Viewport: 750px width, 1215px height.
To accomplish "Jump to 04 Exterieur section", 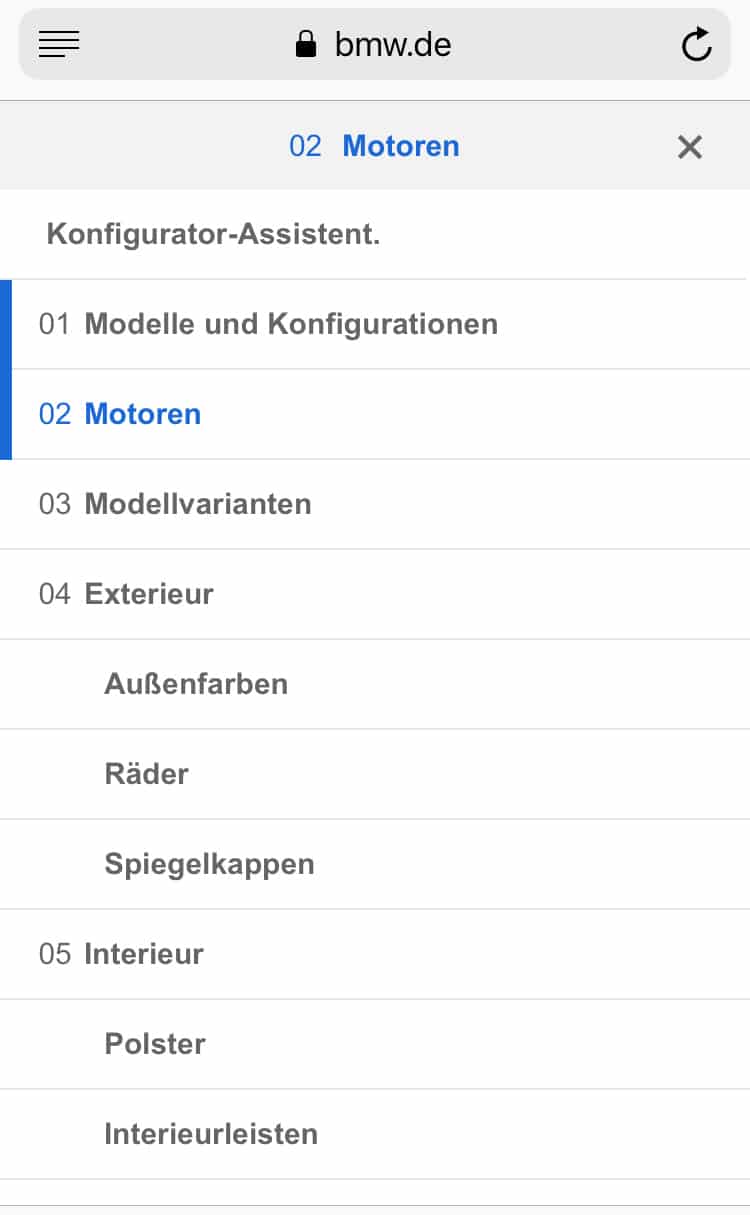I will click(x=375, y=594).
